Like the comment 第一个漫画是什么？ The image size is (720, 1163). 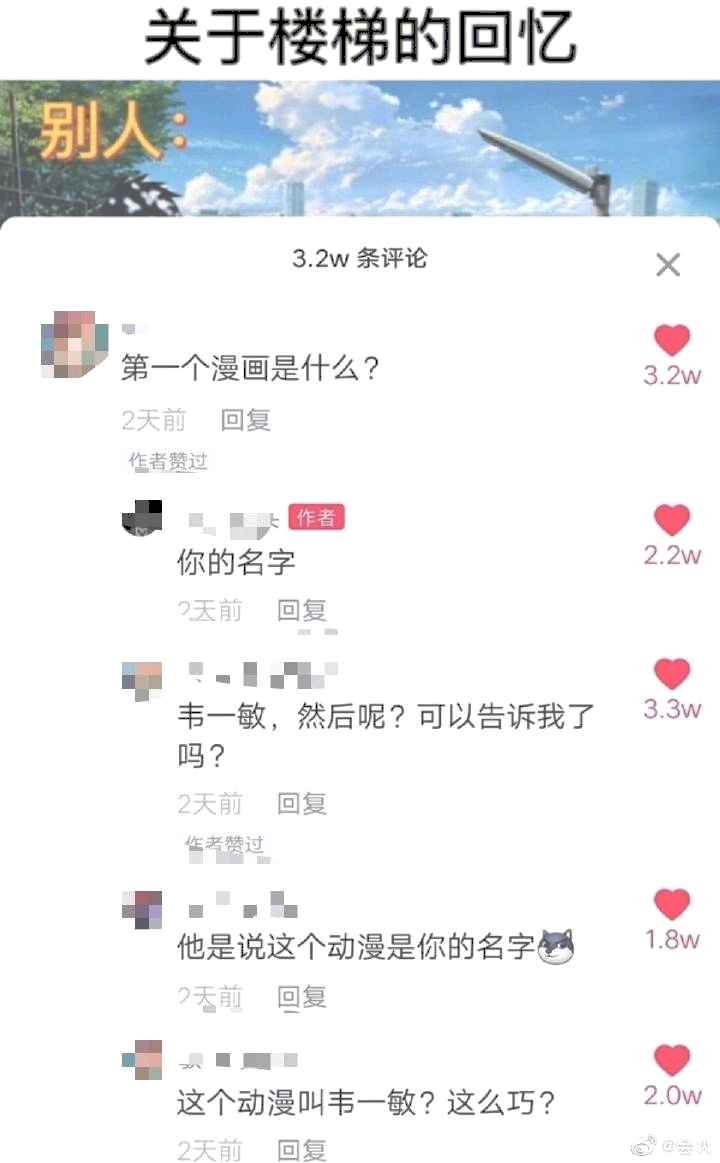(x=672, y=340)
